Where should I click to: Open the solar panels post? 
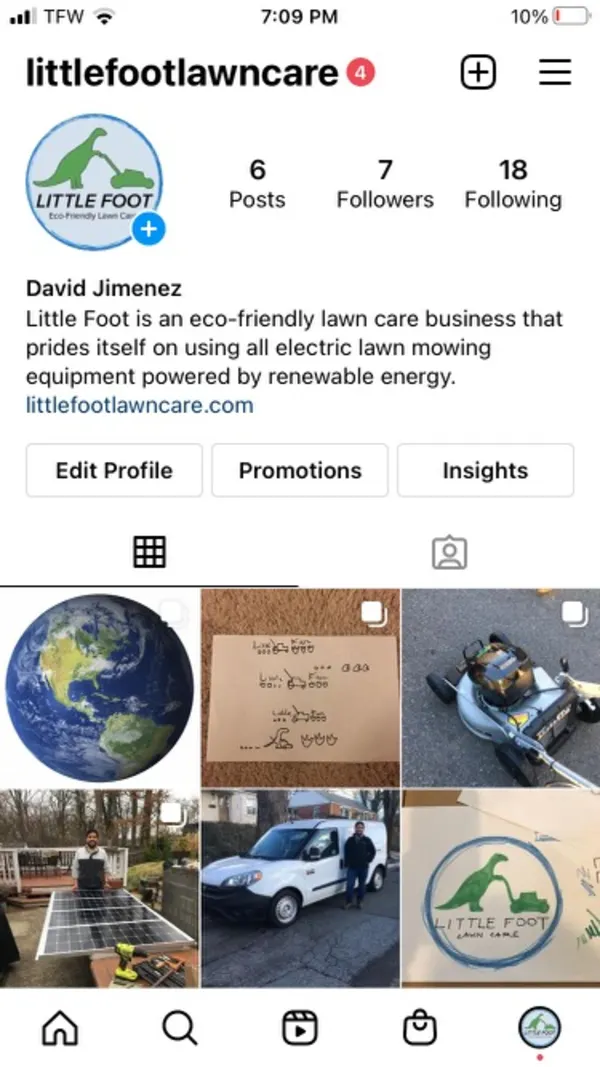[99, 888]
